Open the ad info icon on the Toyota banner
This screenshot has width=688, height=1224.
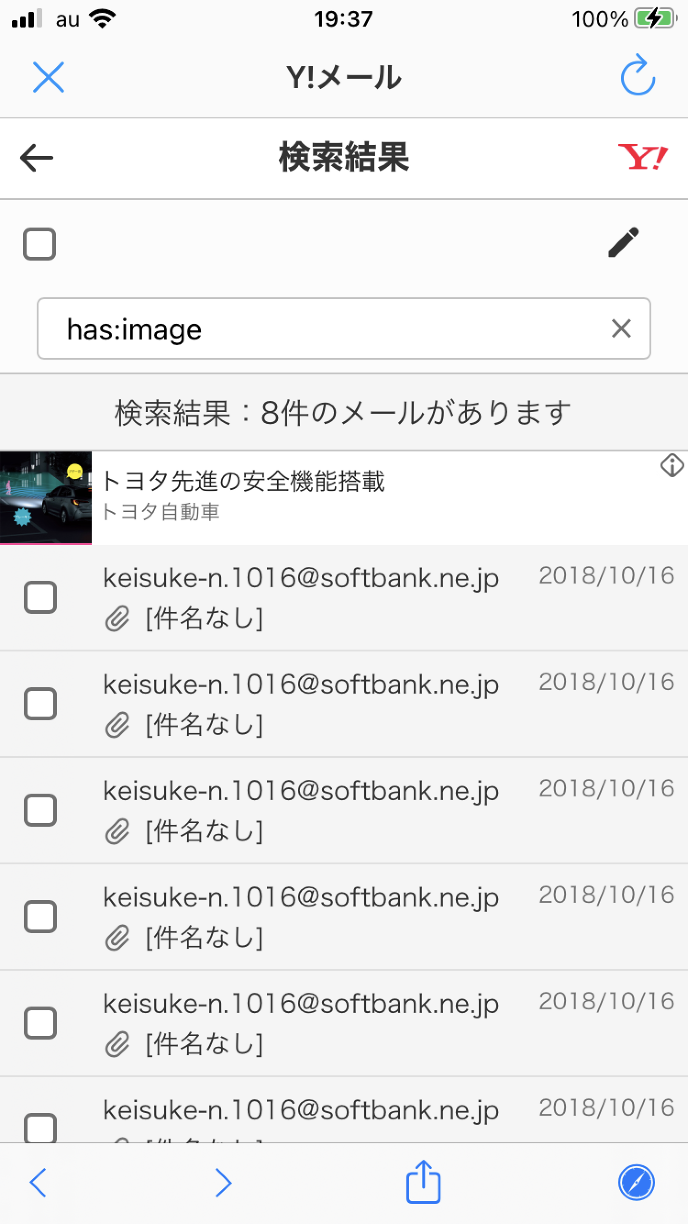click(x=672, y=465)
